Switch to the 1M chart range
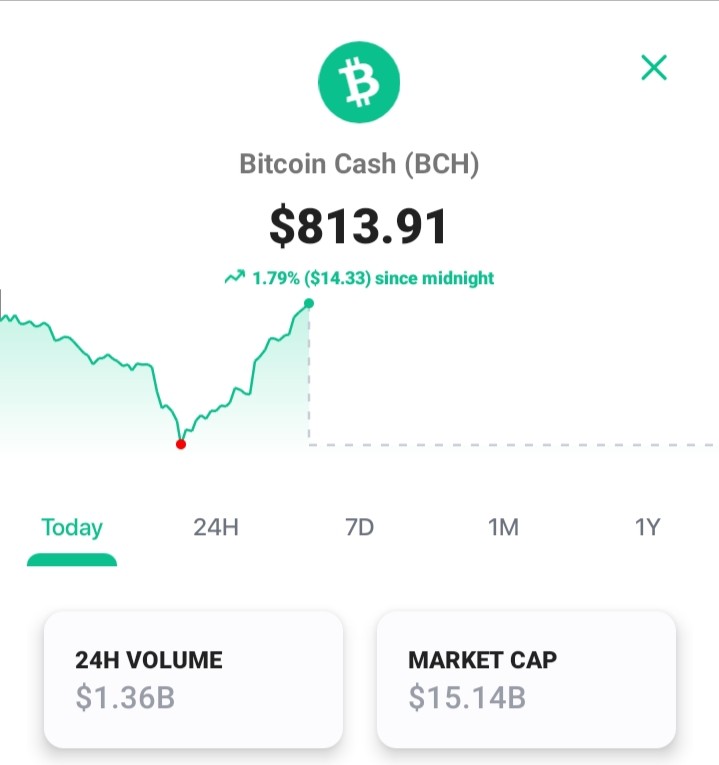The image size is (719, 765). [x=503, y=527]
